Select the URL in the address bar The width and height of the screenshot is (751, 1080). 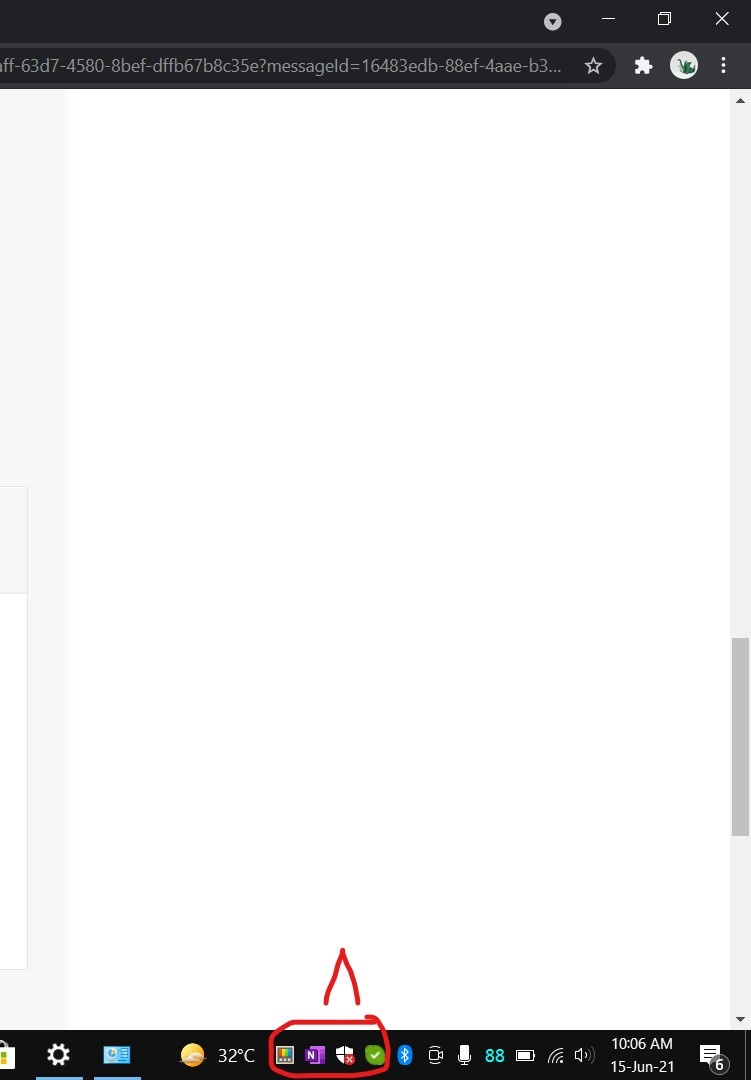coord(280,66)
